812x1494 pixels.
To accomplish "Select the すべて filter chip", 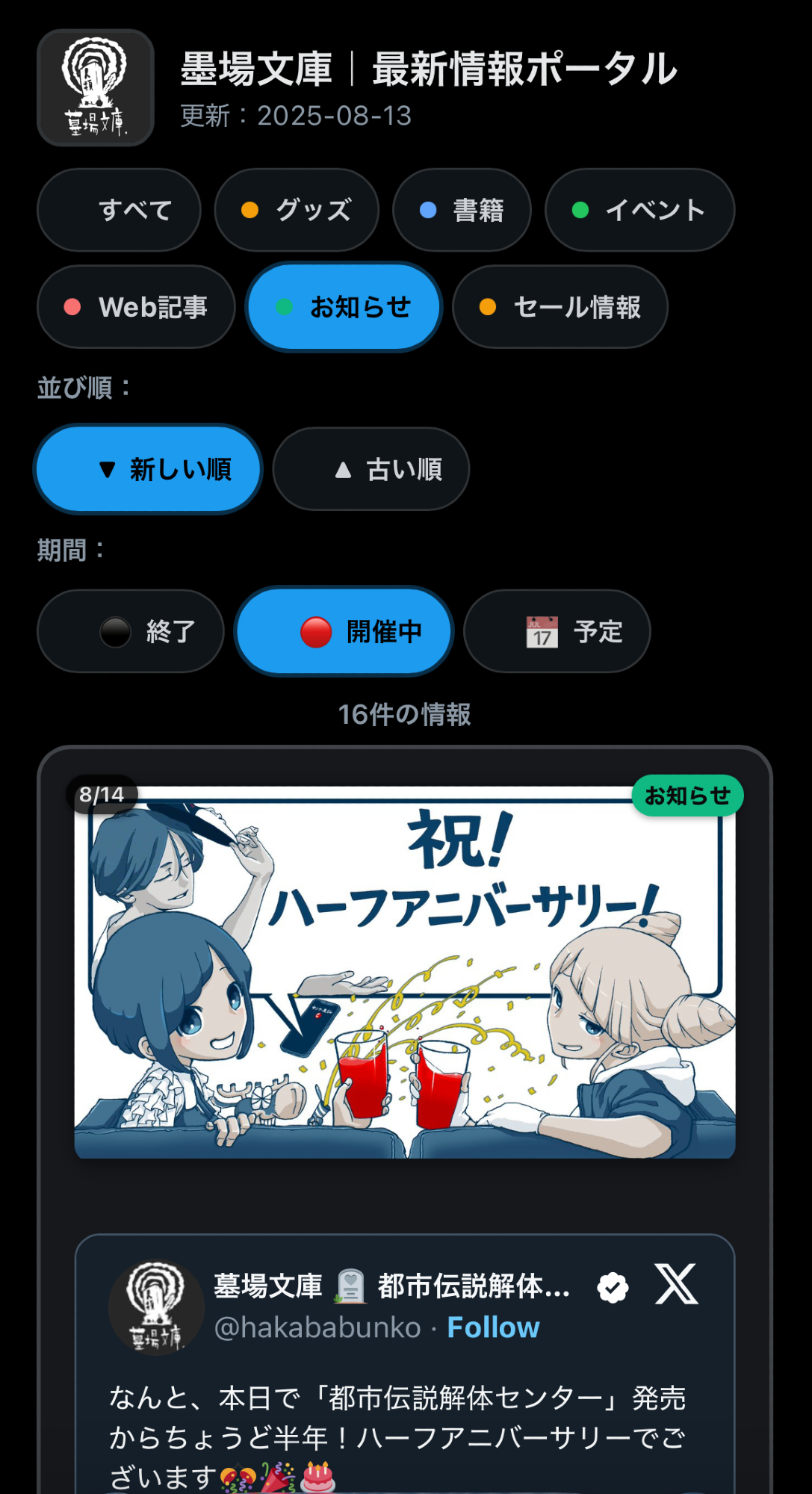I will (120, 210).
